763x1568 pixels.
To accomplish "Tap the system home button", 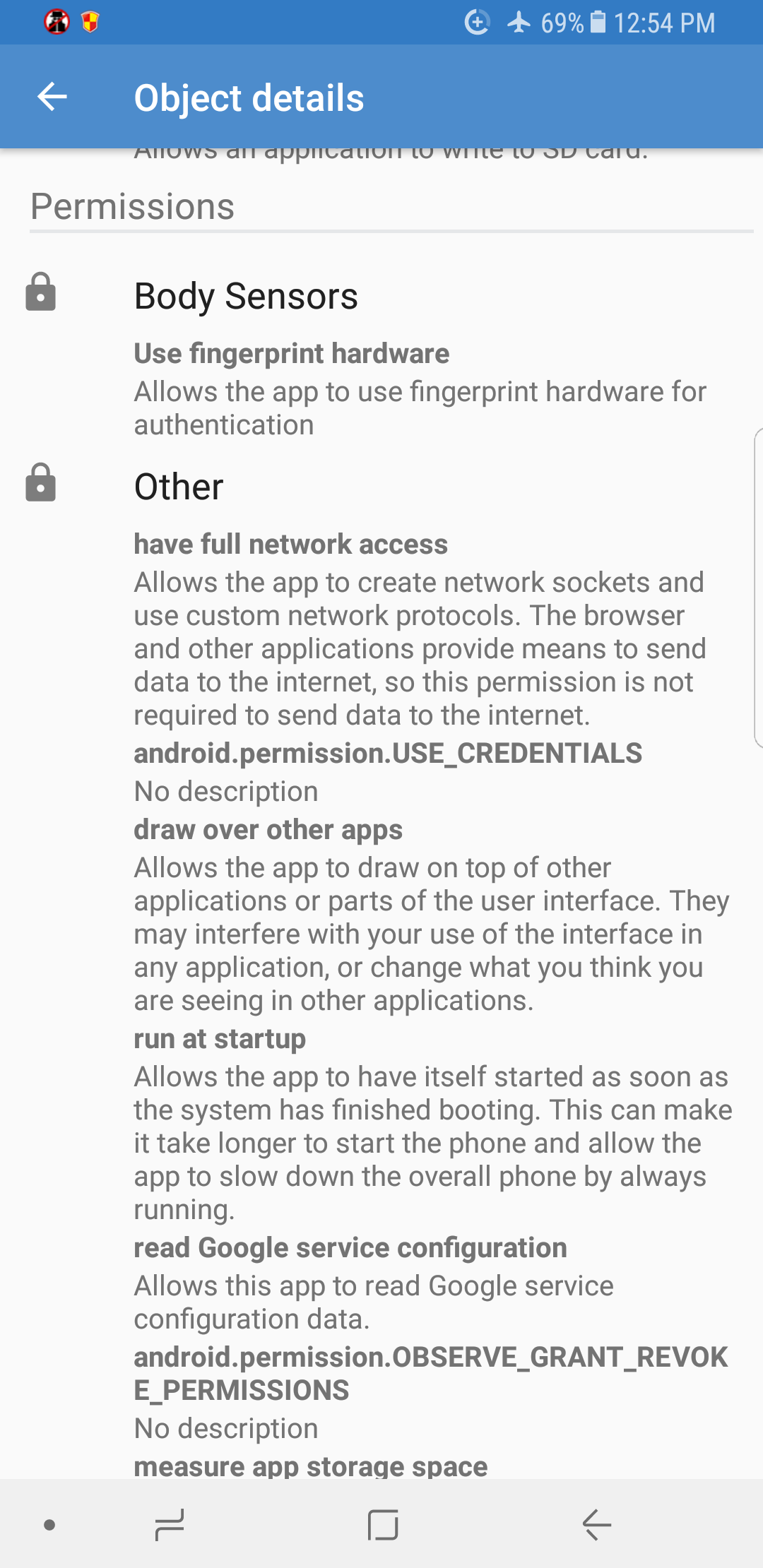I will click(x=383, y=1524).
